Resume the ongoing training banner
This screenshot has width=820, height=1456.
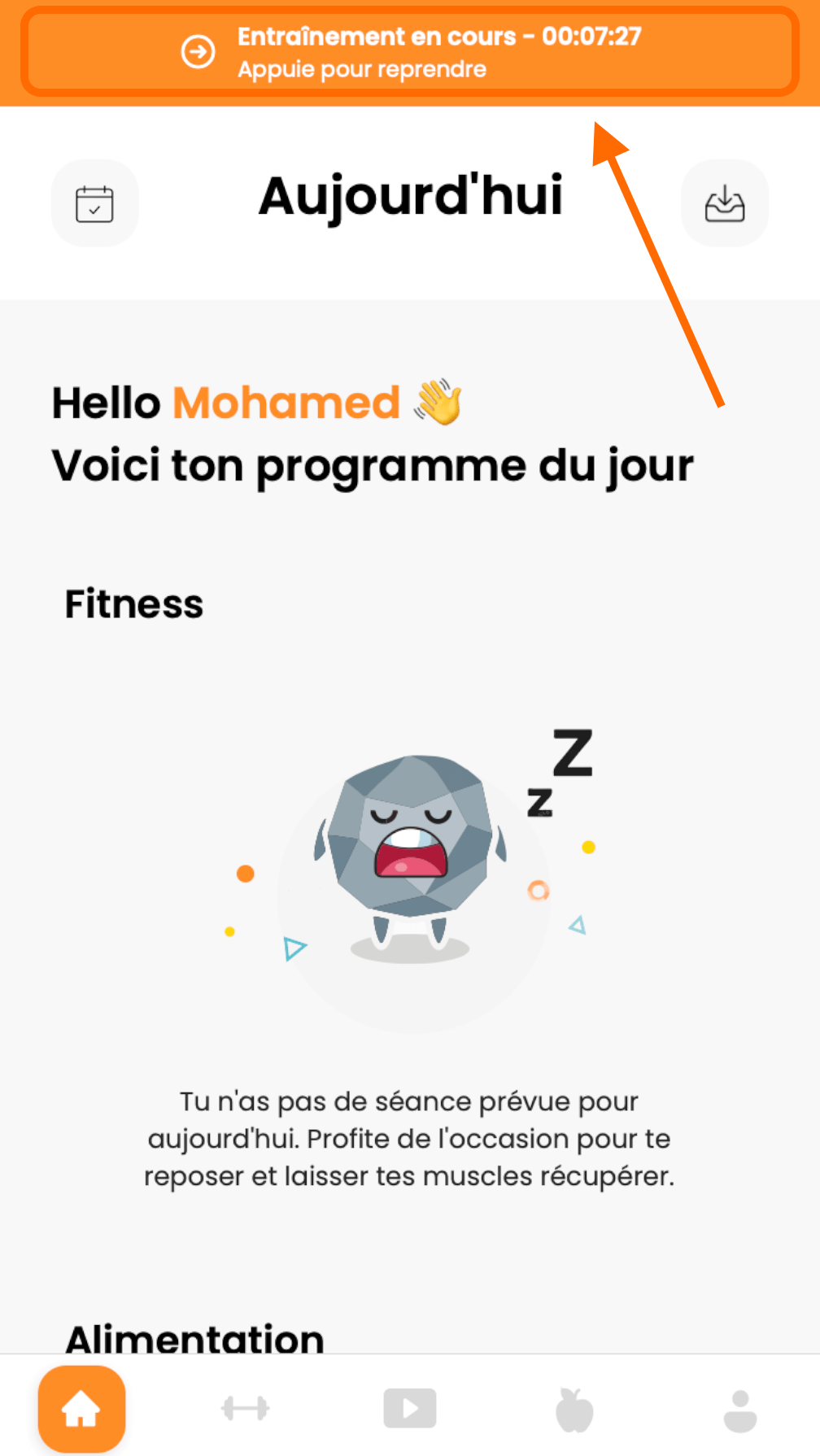(409, 52)
